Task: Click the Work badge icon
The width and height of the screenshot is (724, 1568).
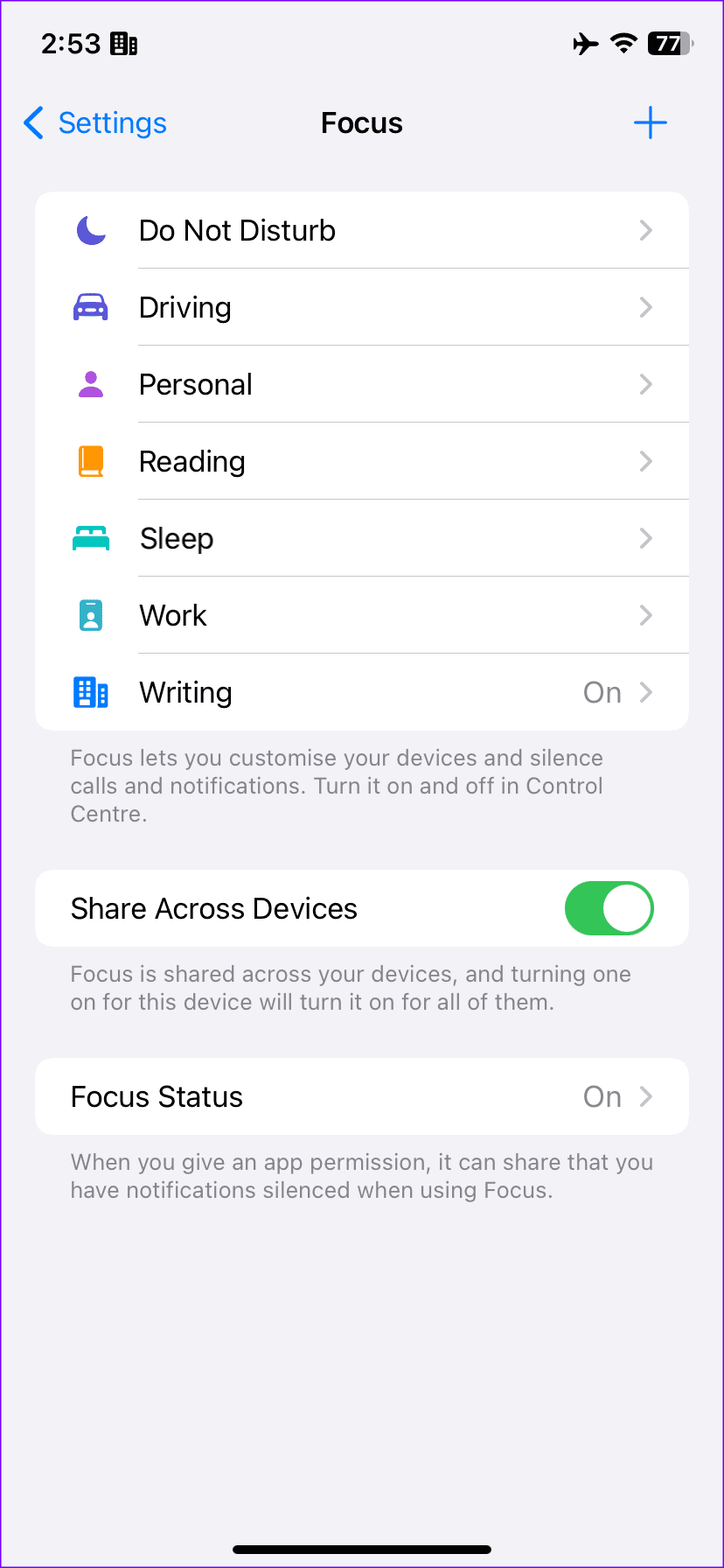Action: pos(91,614)
